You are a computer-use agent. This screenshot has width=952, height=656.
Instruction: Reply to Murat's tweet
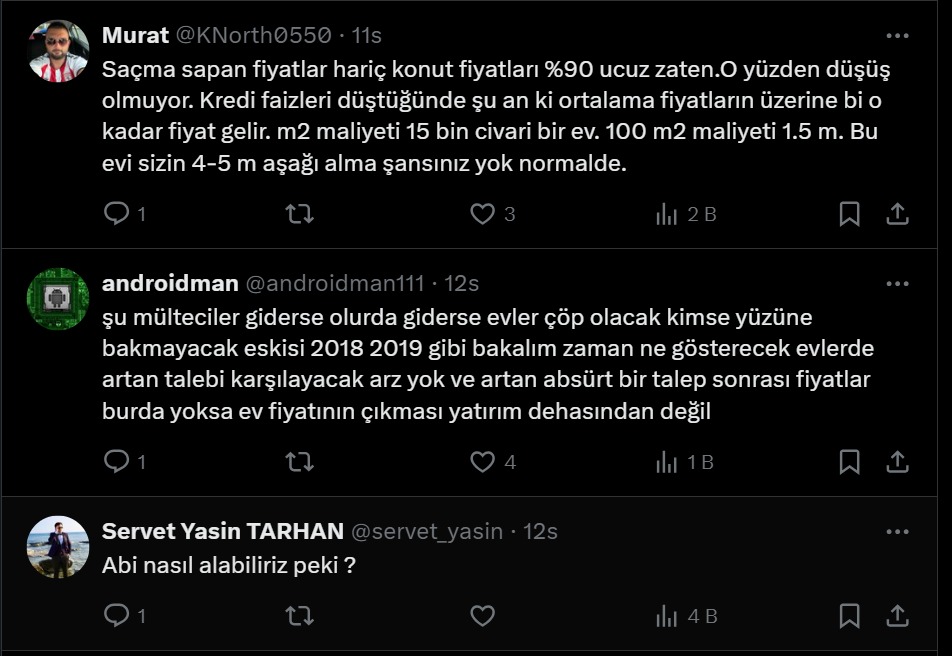(117, 213)
